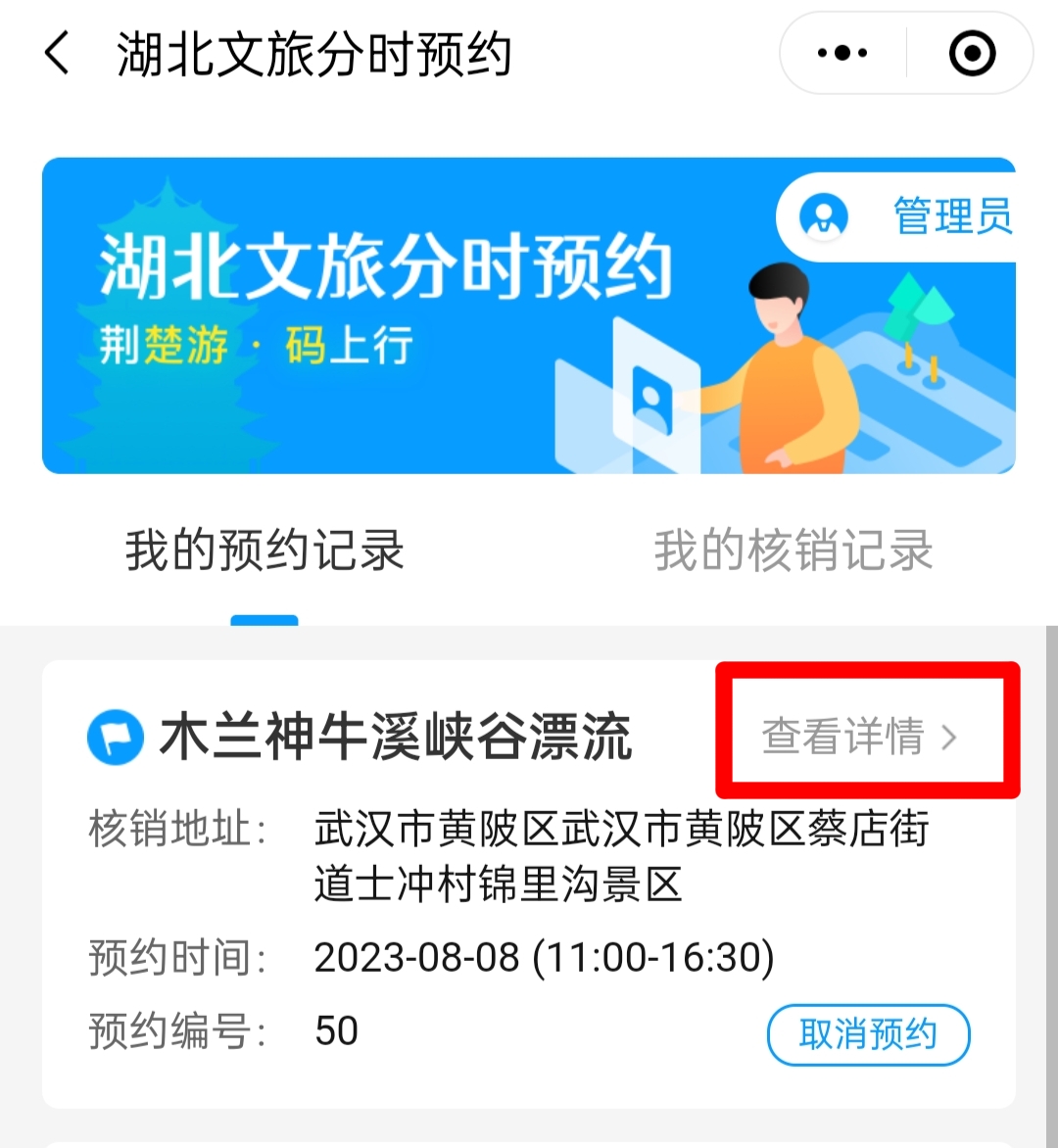Screen dimensions: 1058x1148
Task: Select the 我的预约记录 tab
Action: pyautogui.click(x=264, y=550)
